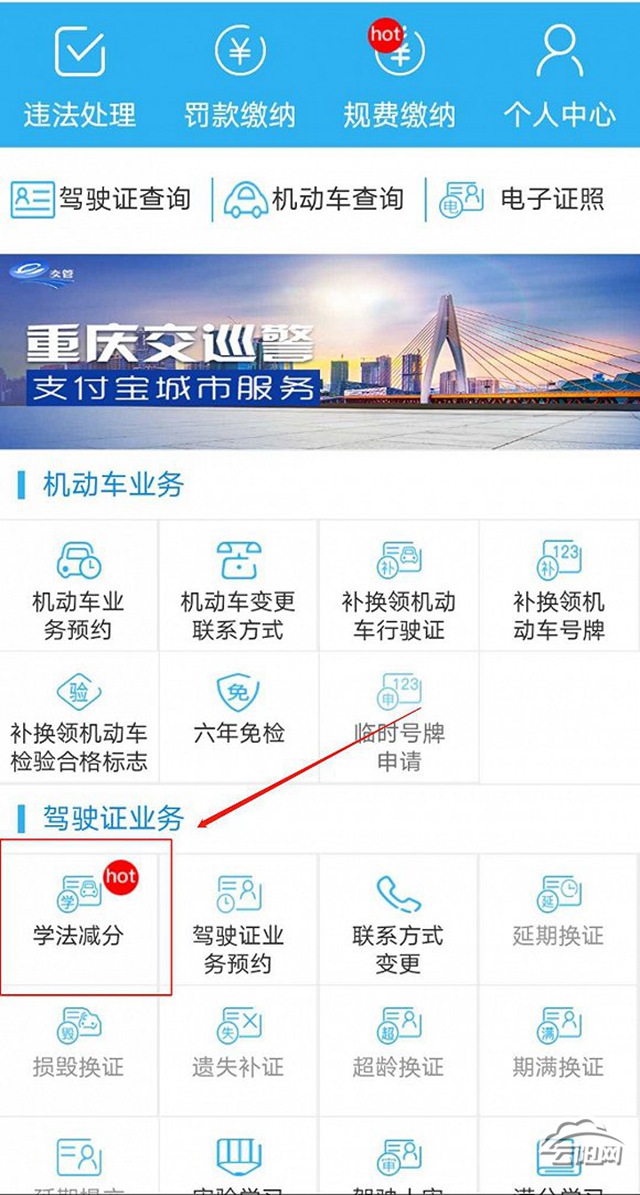The width and height of the screenshot is (640, 1195).
Task: Open 驾驶证业务预约
Action: [x=238, y=919]
